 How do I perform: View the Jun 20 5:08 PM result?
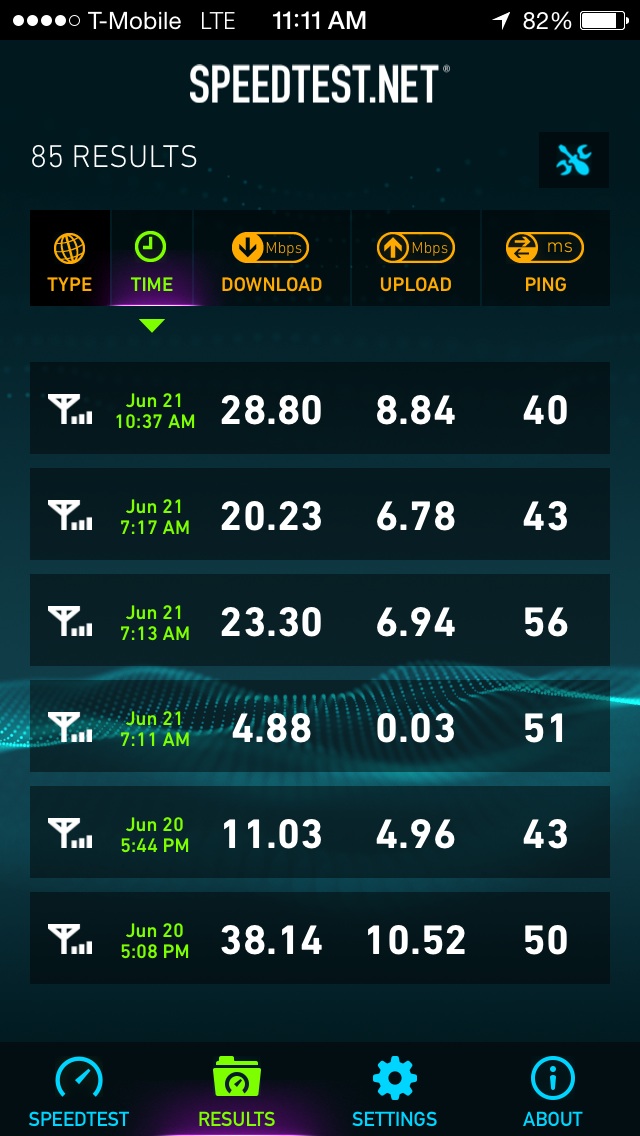coord(320,938)
